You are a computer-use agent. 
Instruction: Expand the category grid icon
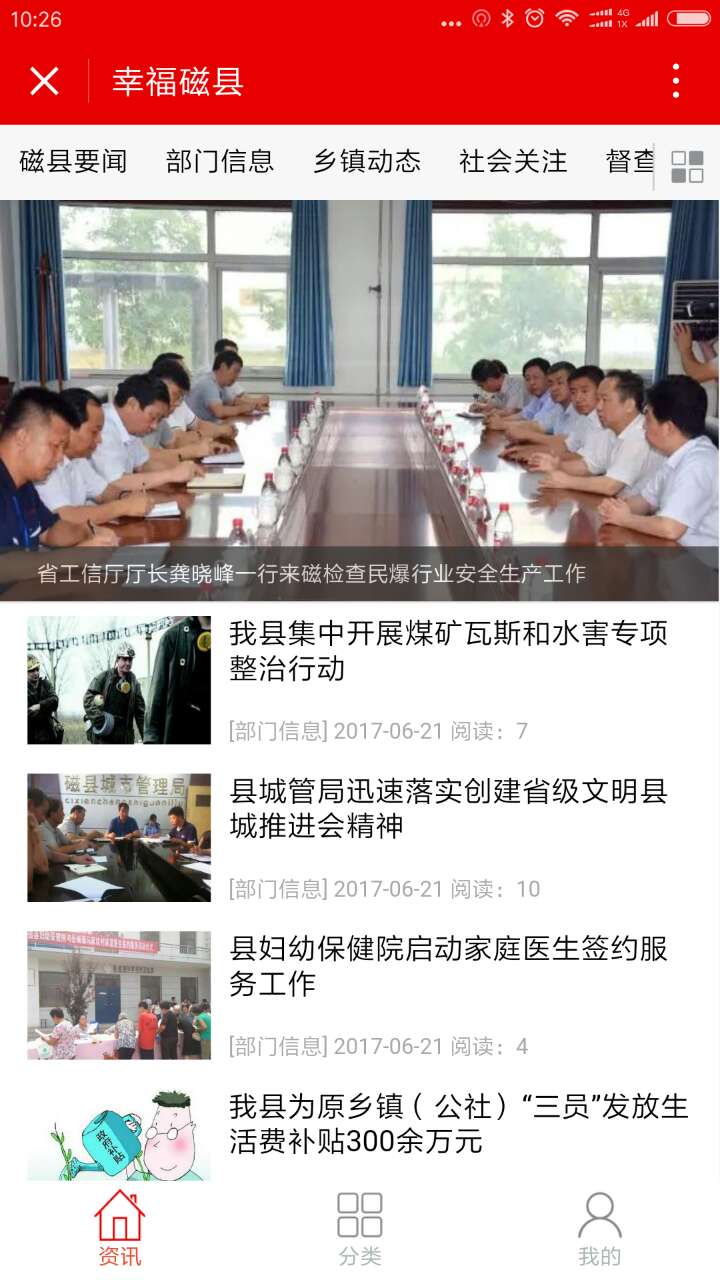point(687,166)
